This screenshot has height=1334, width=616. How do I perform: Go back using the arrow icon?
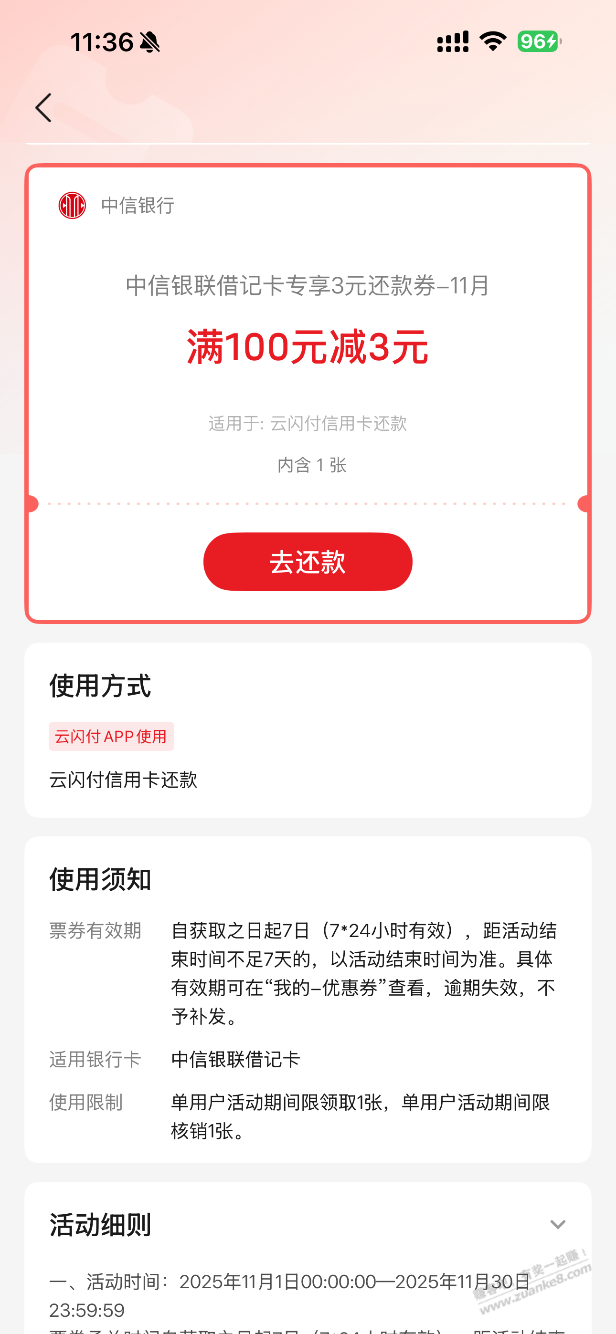43,108
